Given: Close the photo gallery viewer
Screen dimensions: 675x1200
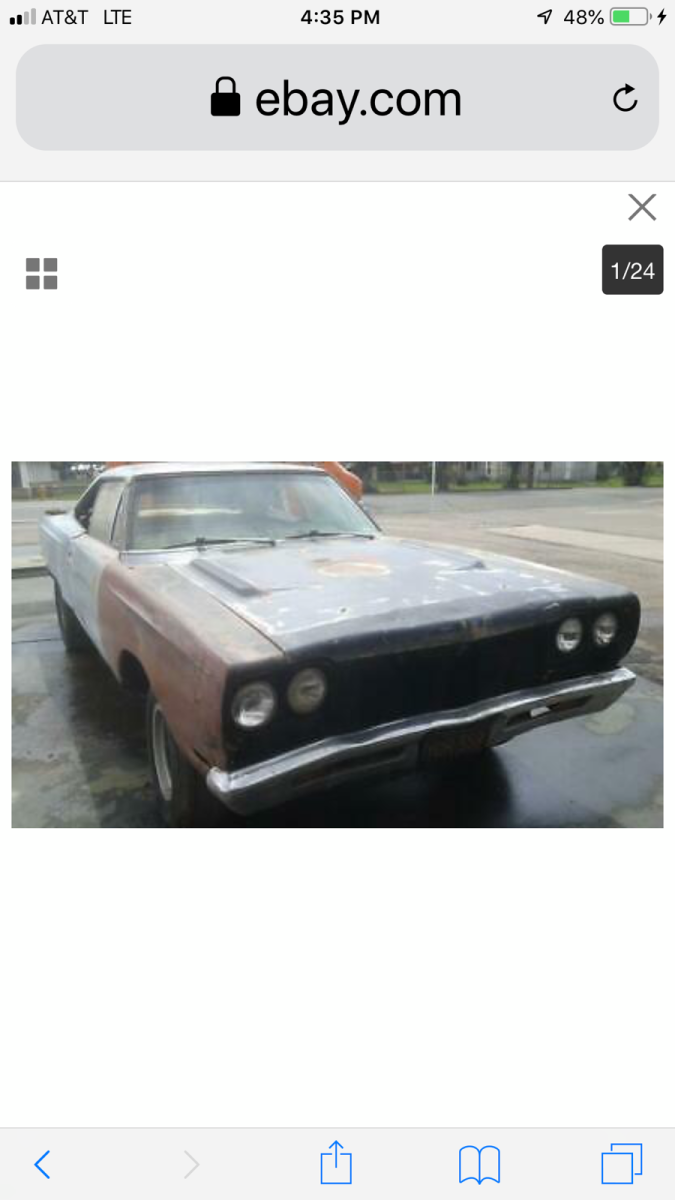Looking at the screenshot, I should point(642,207).
